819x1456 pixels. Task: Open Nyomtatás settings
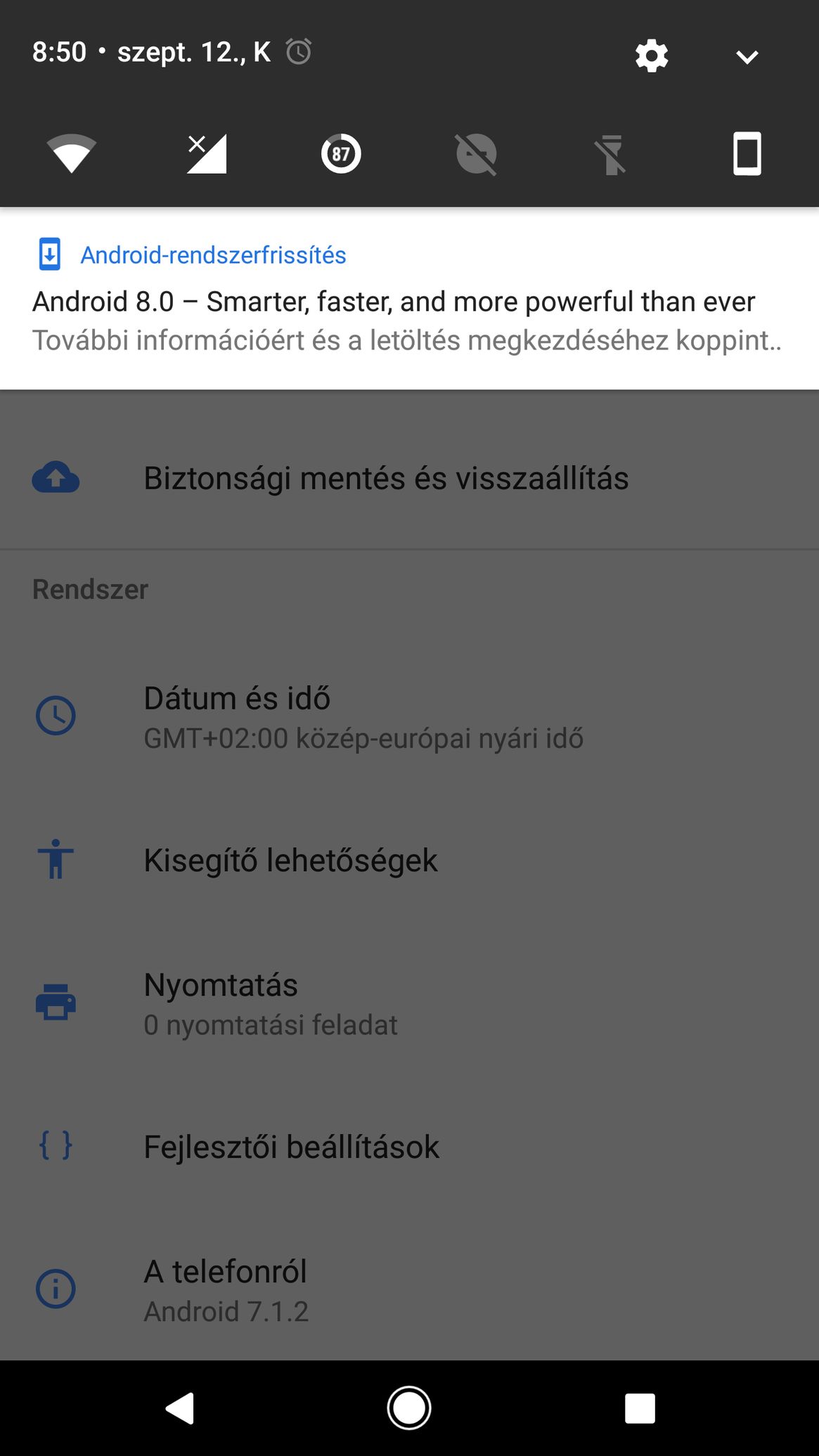409,1004
